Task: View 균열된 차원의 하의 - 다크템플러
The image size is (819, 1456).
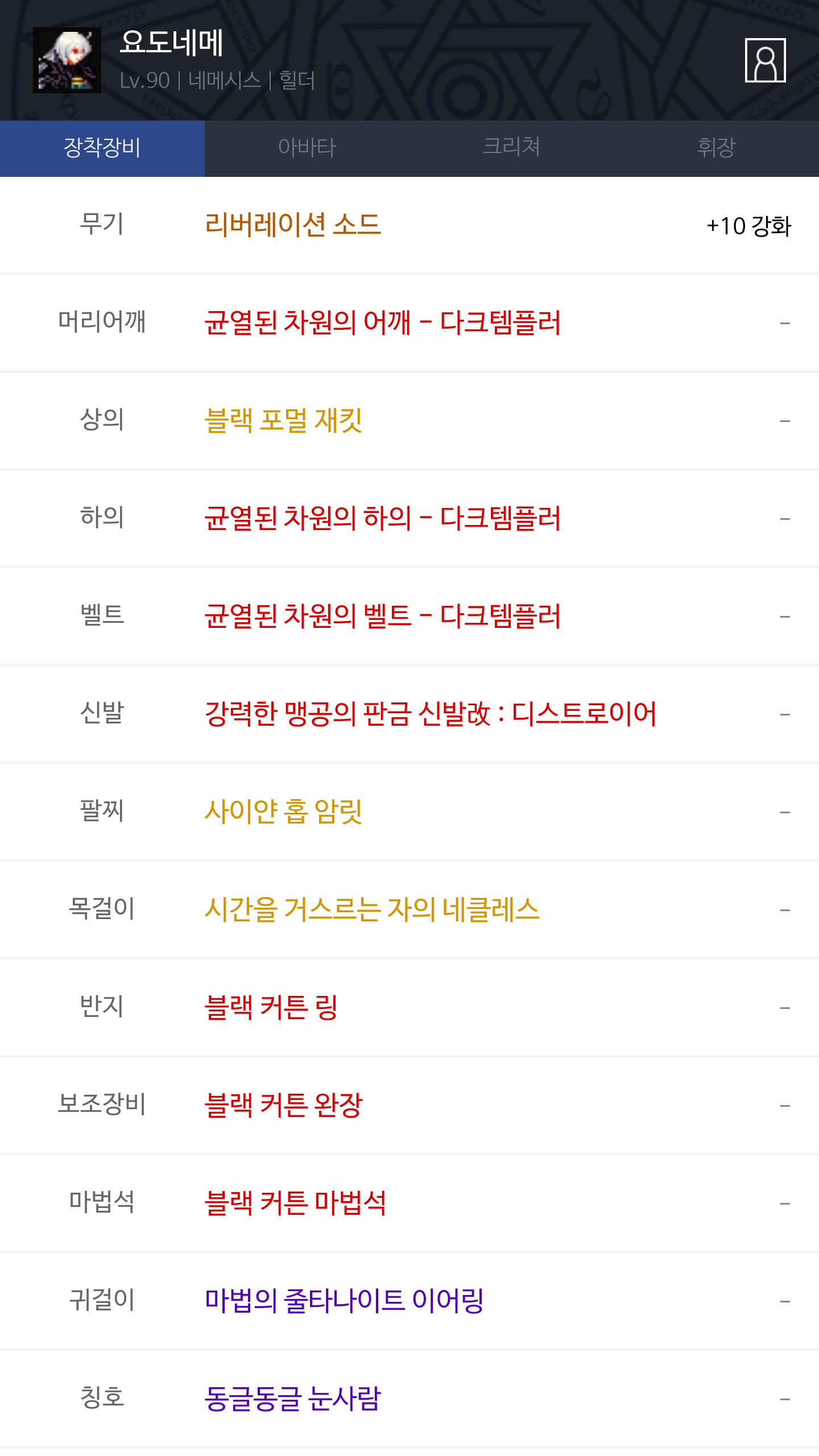Action: pos(383,518)
